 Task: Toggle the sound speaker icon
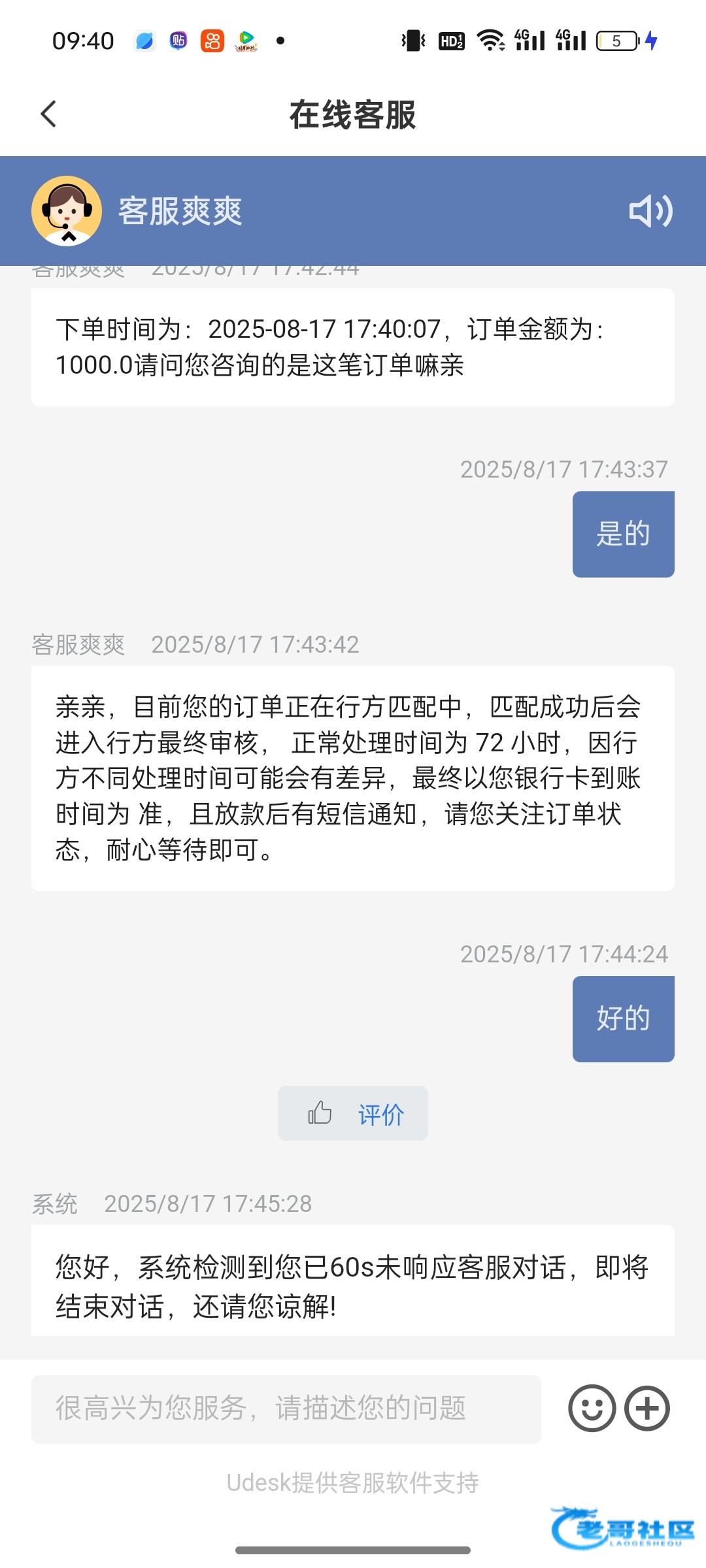(x=650, y=211)
